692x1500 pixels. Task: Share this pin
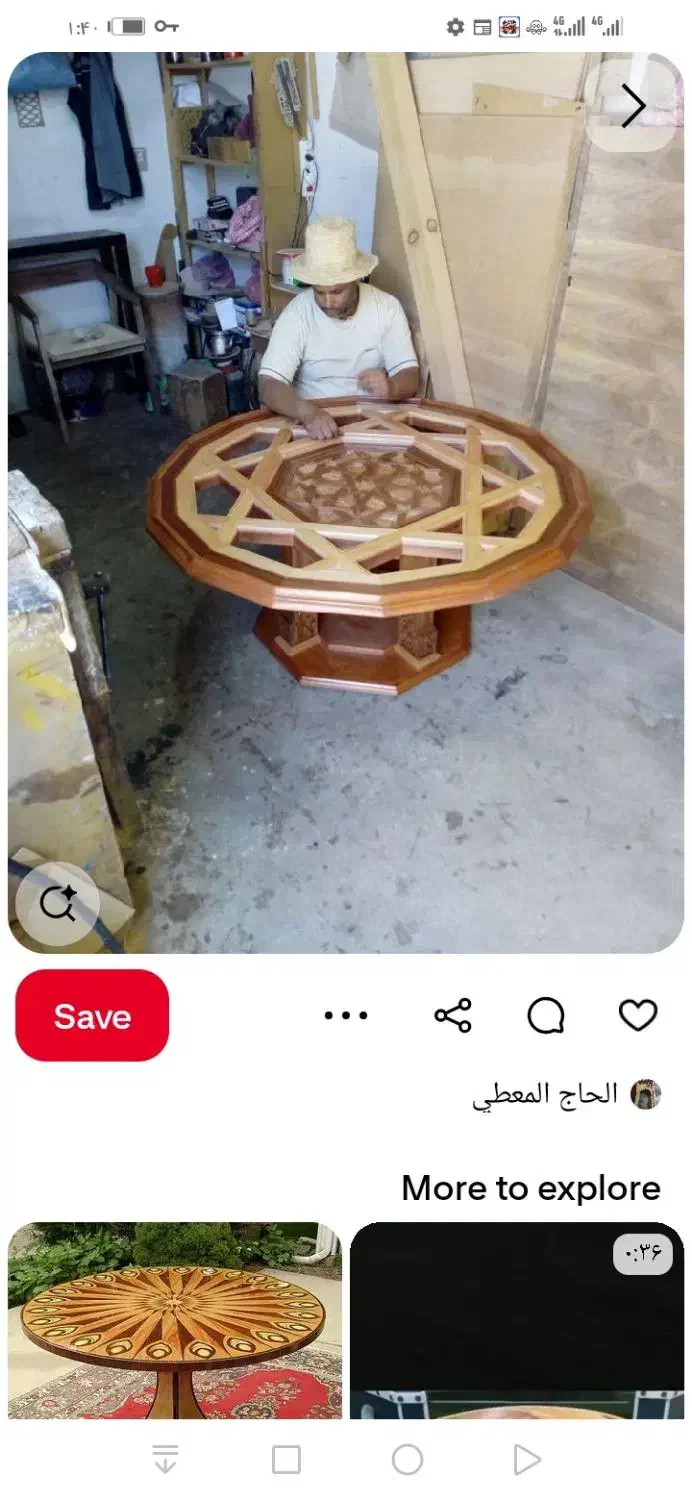pos(453,1016)
